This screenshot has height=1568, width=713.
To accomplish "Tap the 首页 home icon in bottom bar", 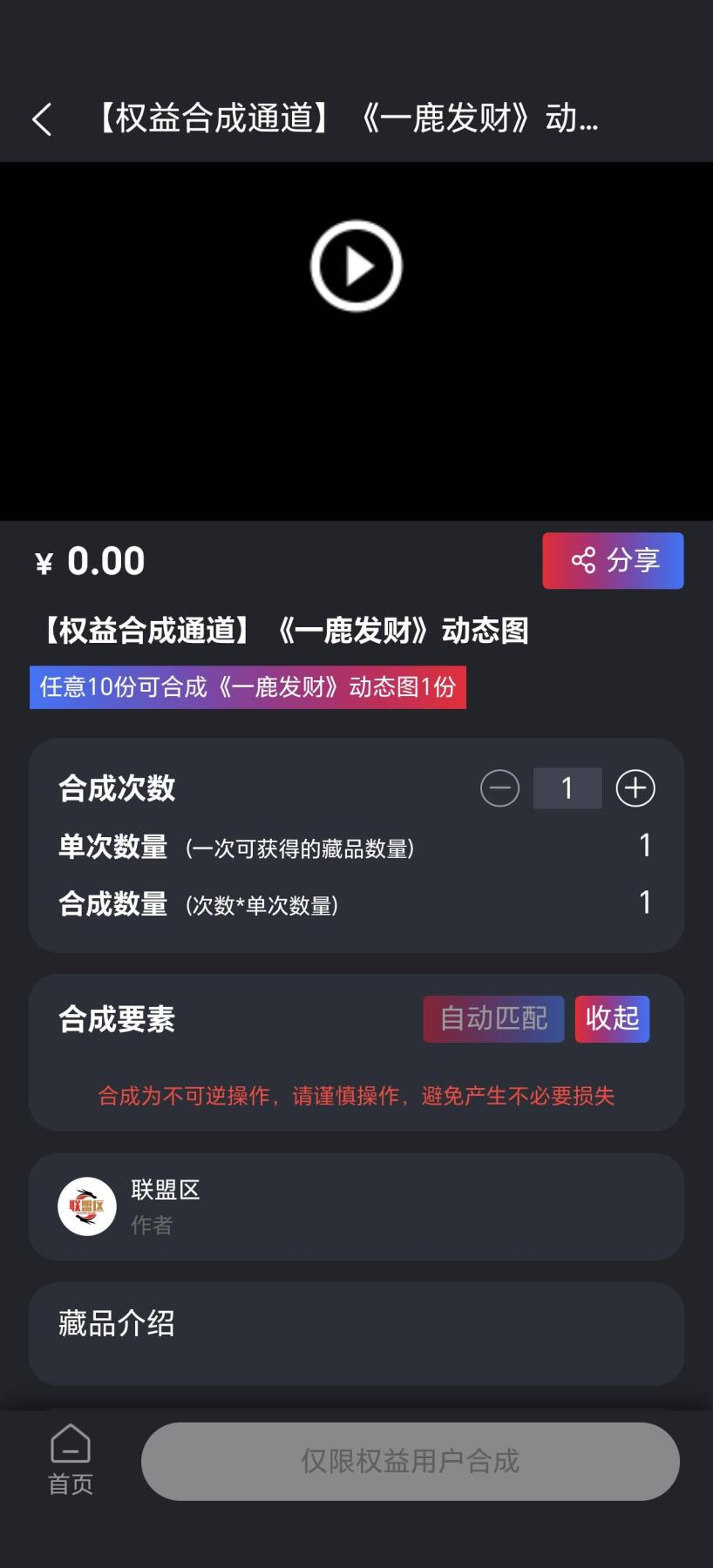I will (69, 1444).
